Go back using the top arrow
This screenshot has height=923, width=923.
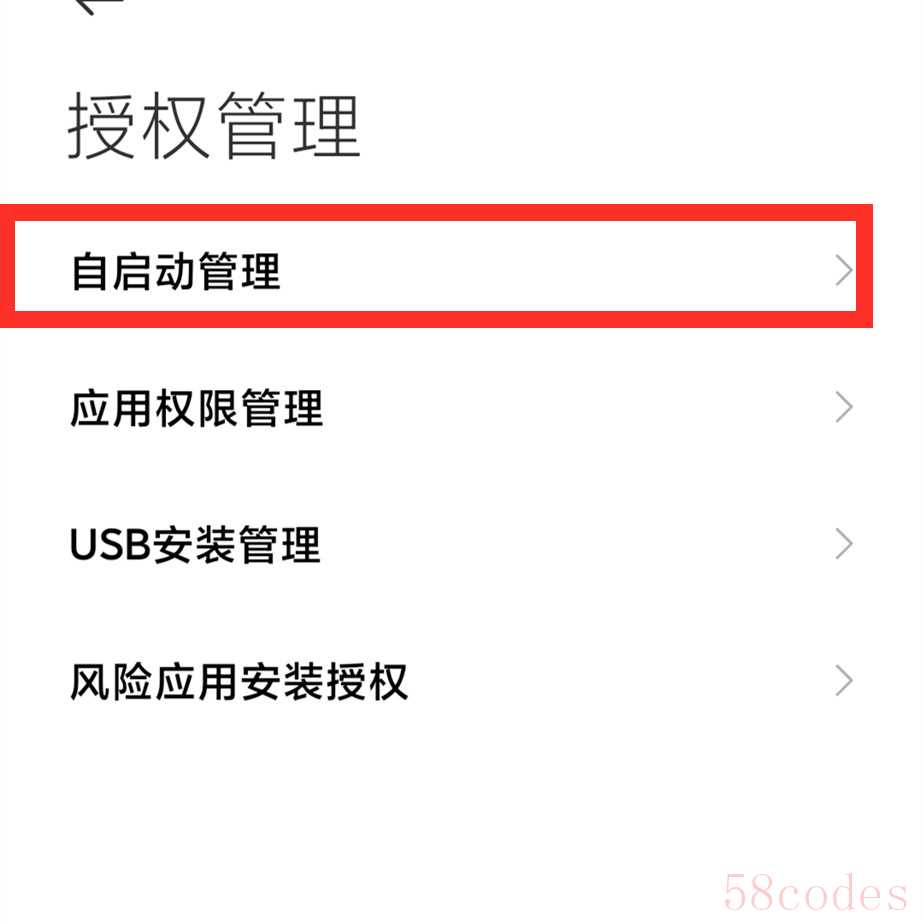click(98, 5)
